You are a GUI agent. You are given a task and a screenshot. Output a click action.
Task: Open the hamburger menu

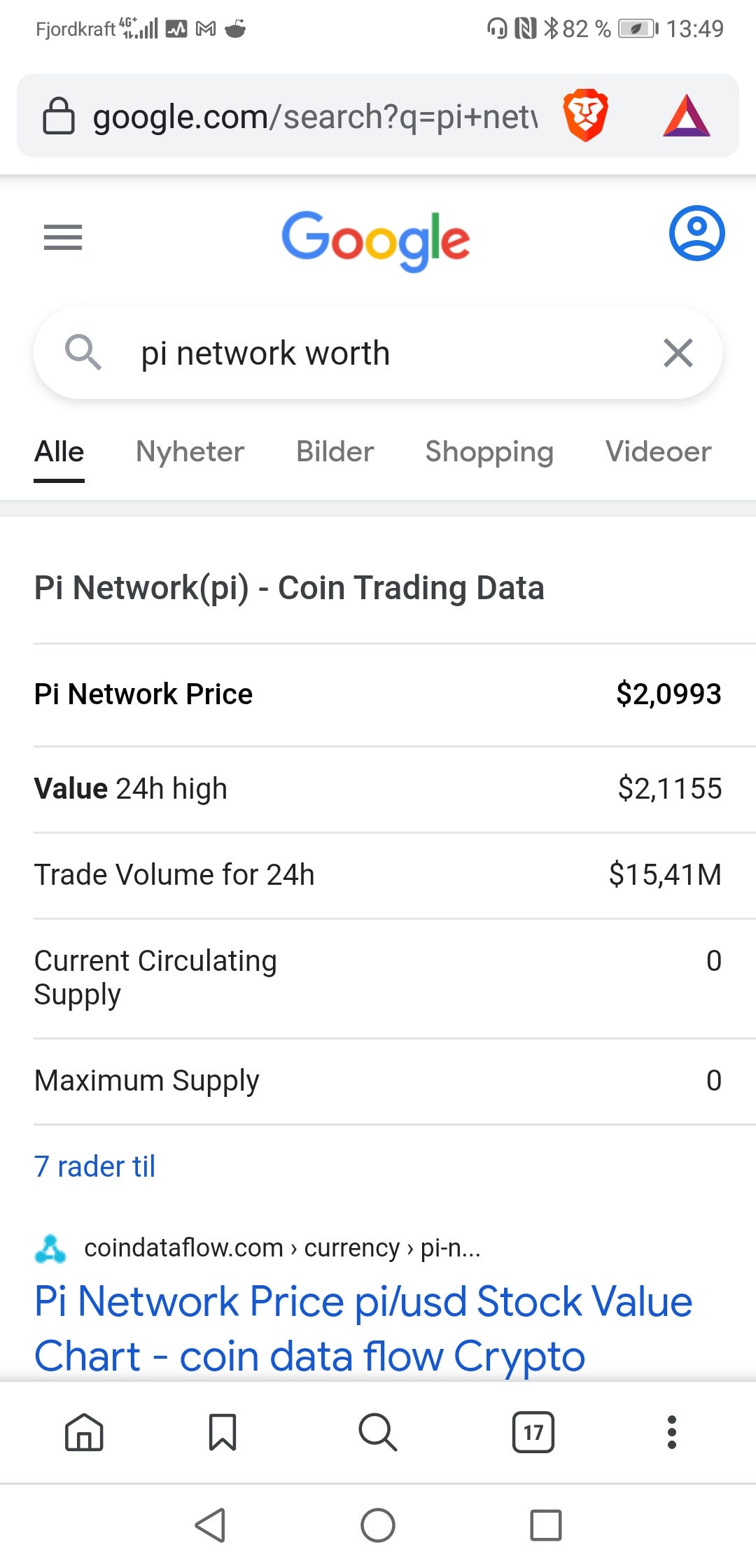point(62,237)
